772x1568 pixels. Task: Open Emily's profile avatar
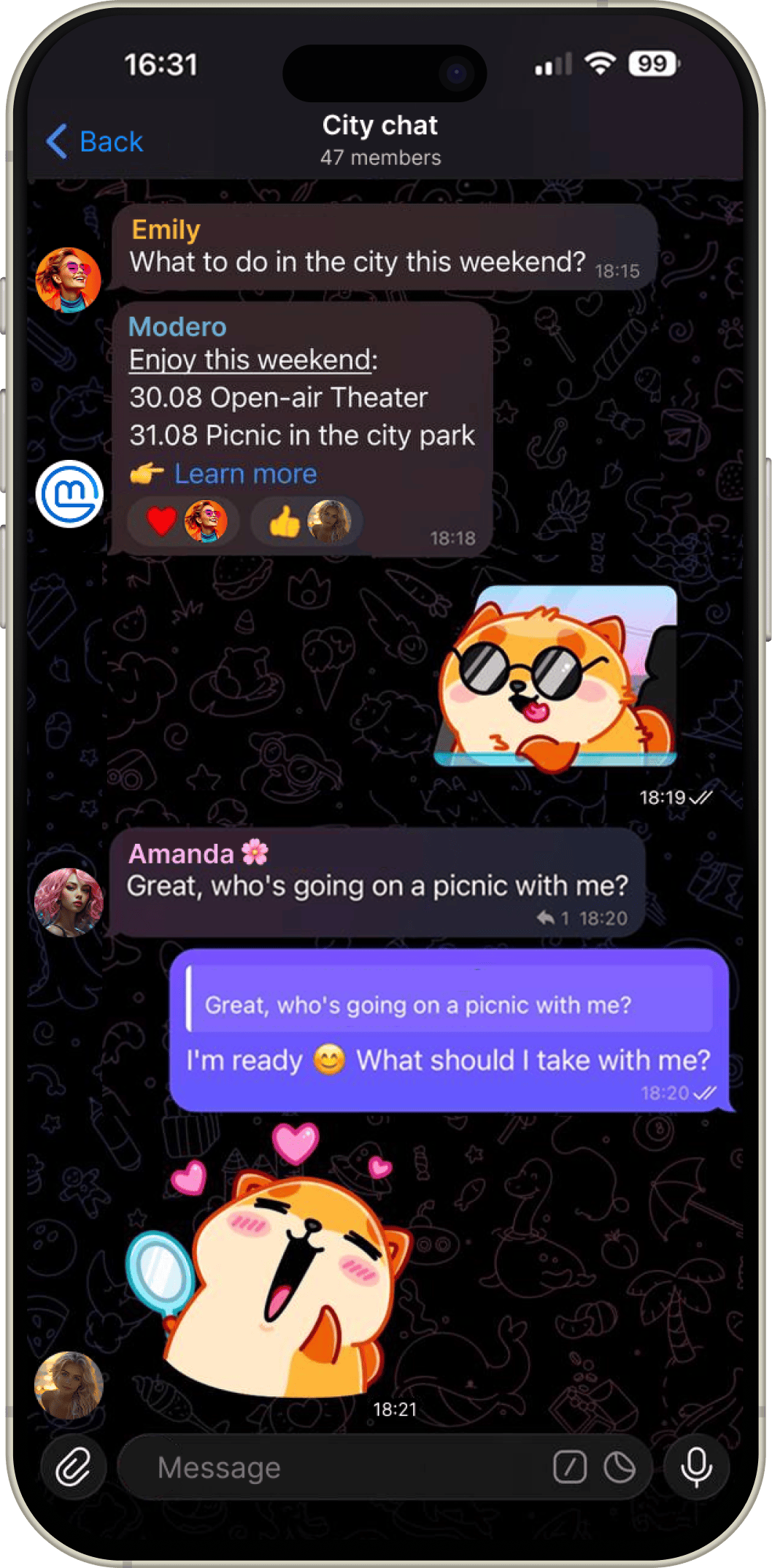coord(68,280)
